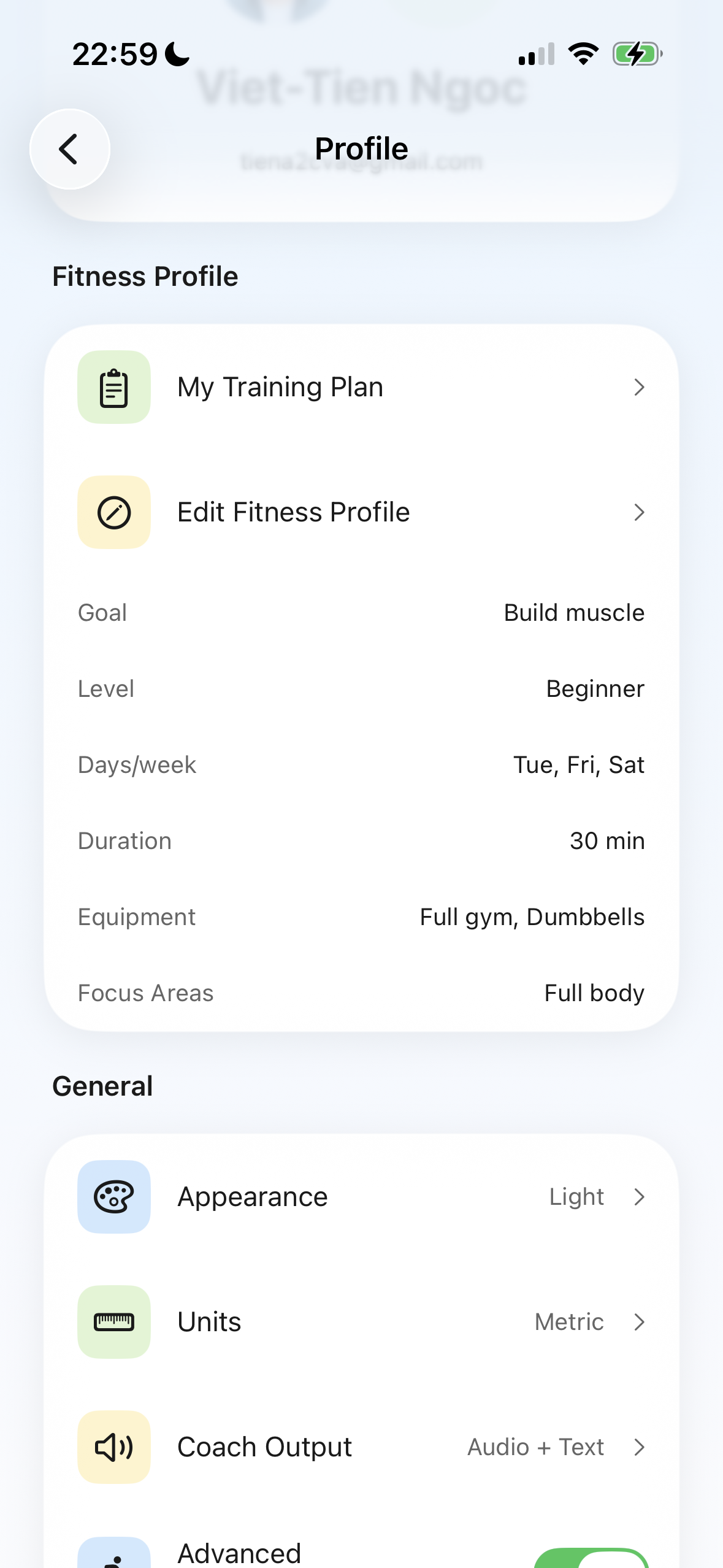
Task: Tap the back chevron at top left
Action: coord(69,149)
